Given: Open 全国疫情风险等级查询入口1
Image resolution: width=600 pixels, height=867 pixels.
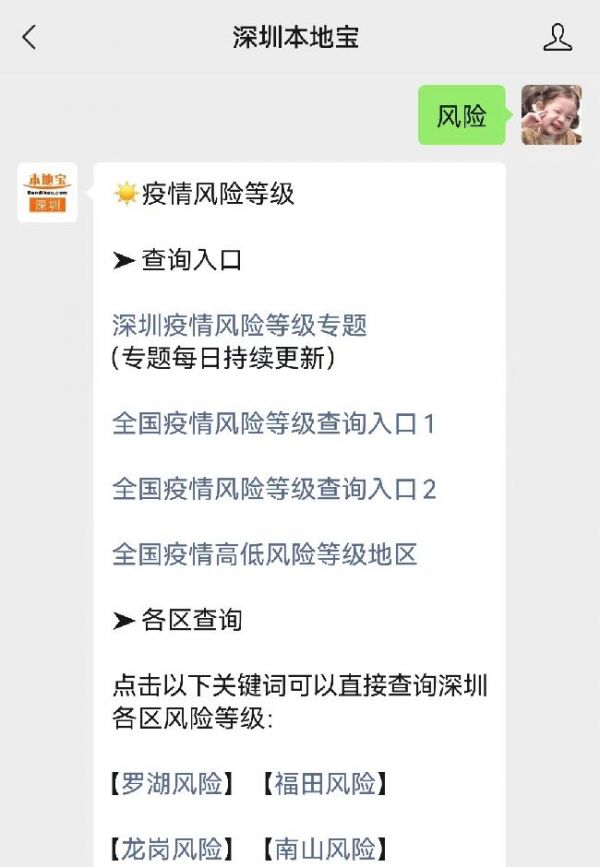Looking at the screenshot, I should coord(274,424).
